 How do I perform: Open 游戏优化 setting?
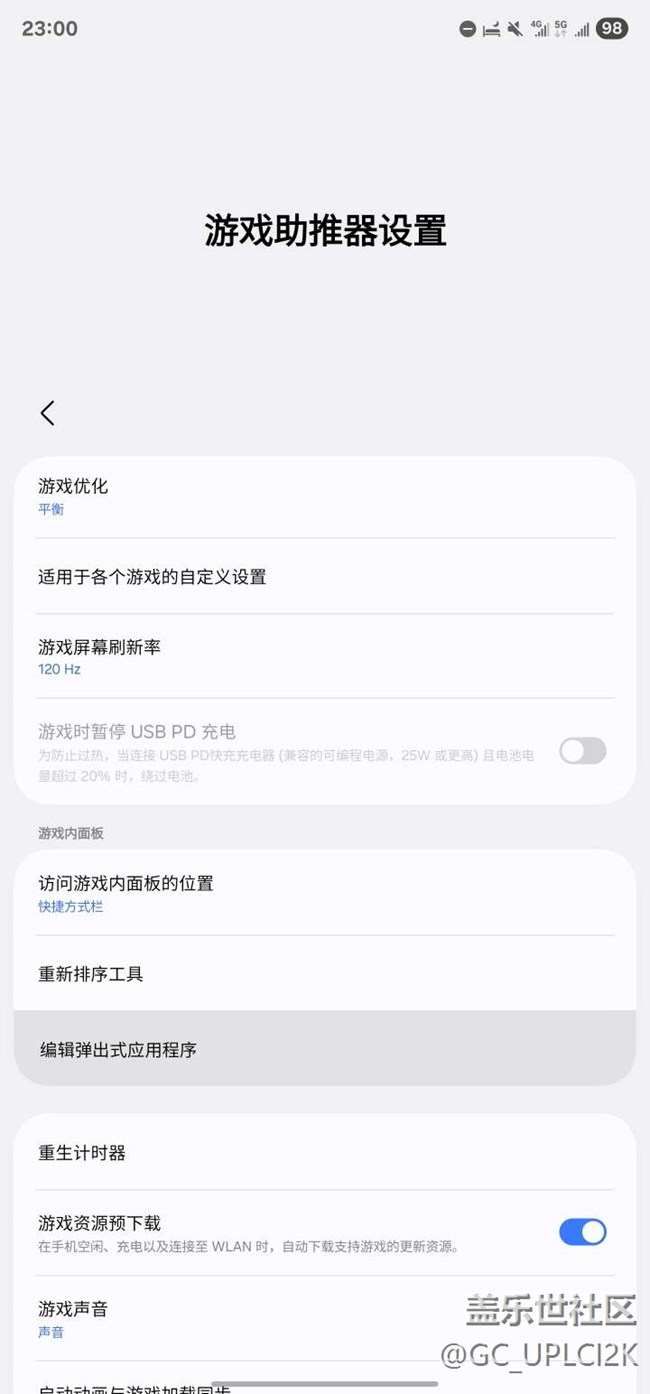[x=325, y=497]
